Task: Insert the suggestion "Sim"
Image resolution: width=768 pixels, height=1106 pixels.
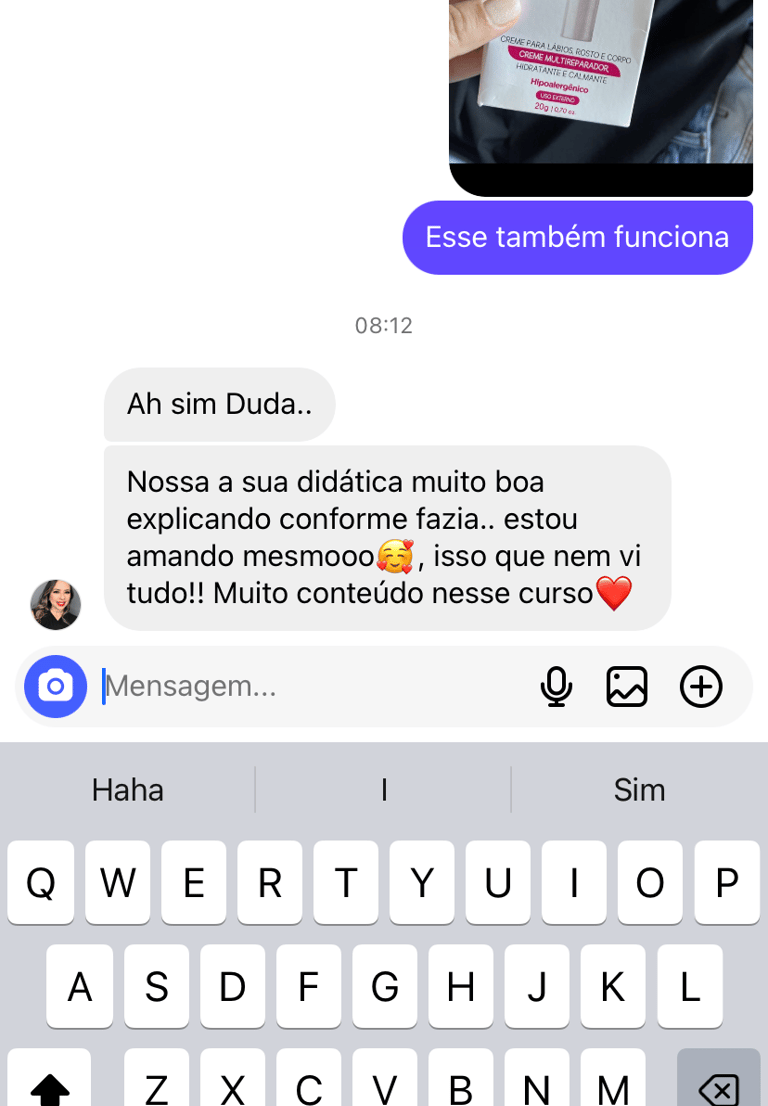Action: coord(640,790)
